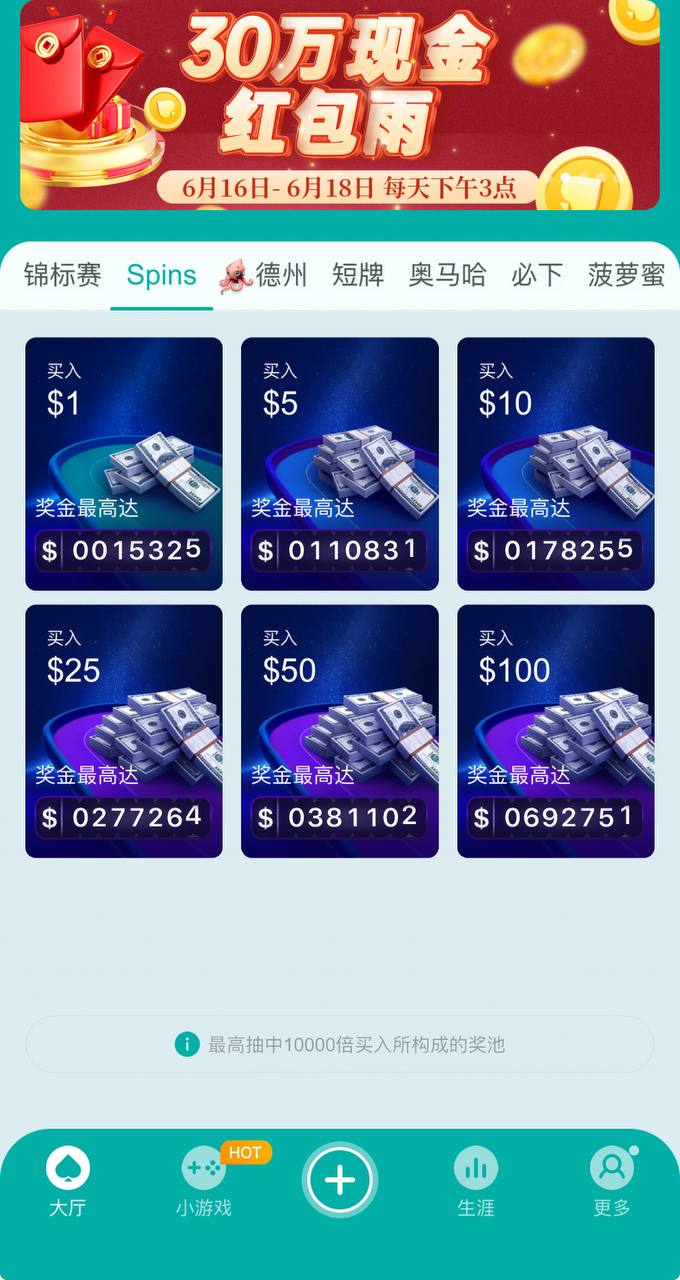Open the 小游戏 mini games tab

coord(204,1182)
